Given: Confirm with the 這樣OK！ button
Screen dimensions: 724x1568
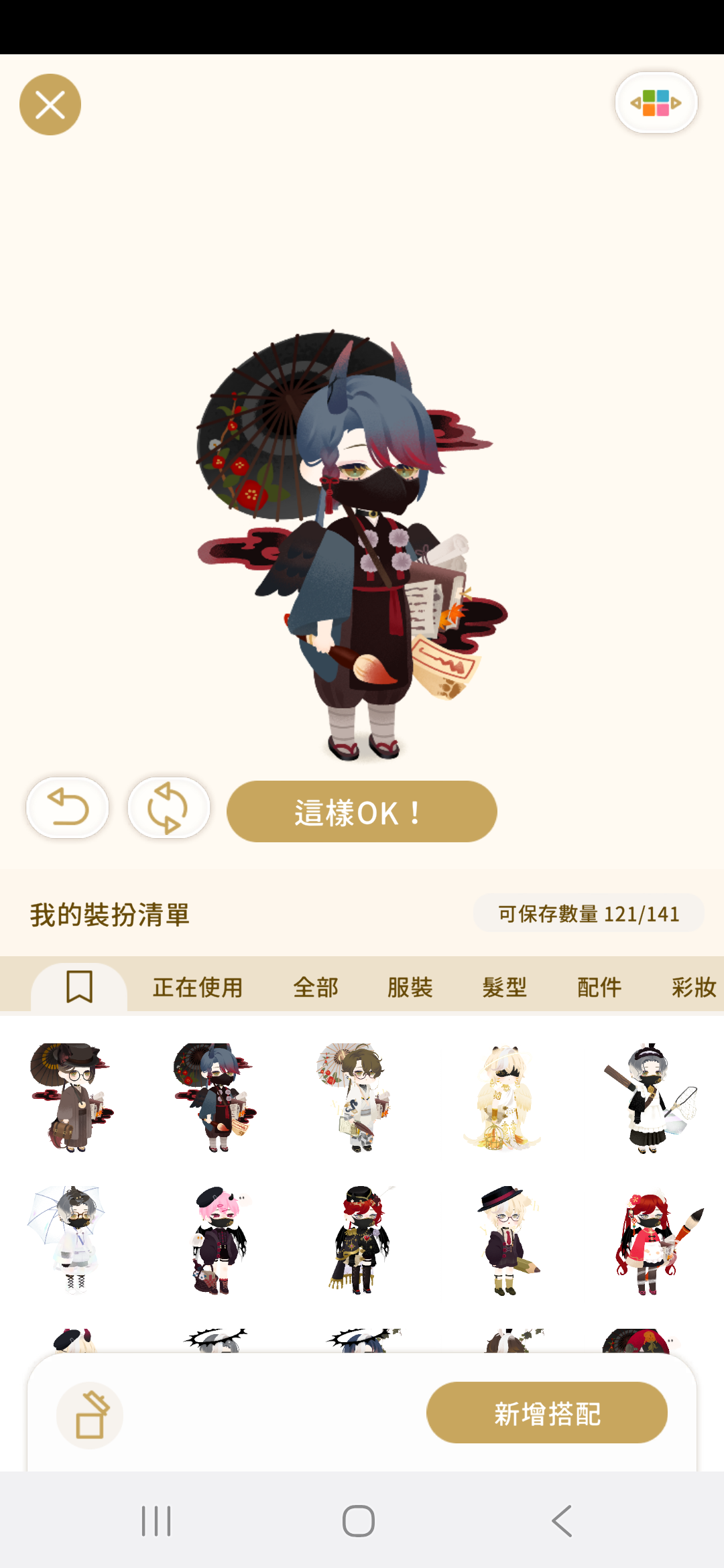Looking at the screenshot, I should [362, 811].
